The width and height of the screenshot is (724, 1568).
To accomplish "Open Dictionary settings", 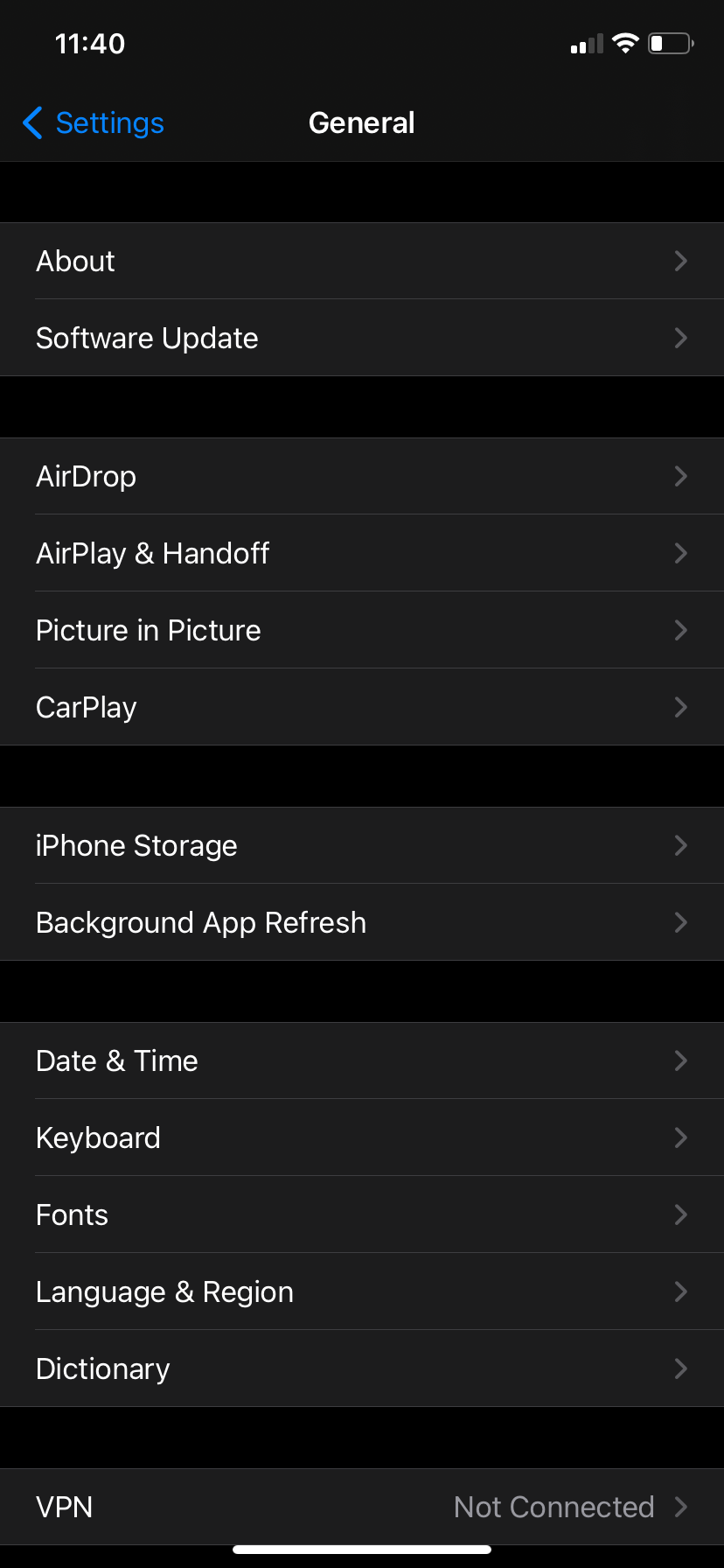I will [102, 1368].
